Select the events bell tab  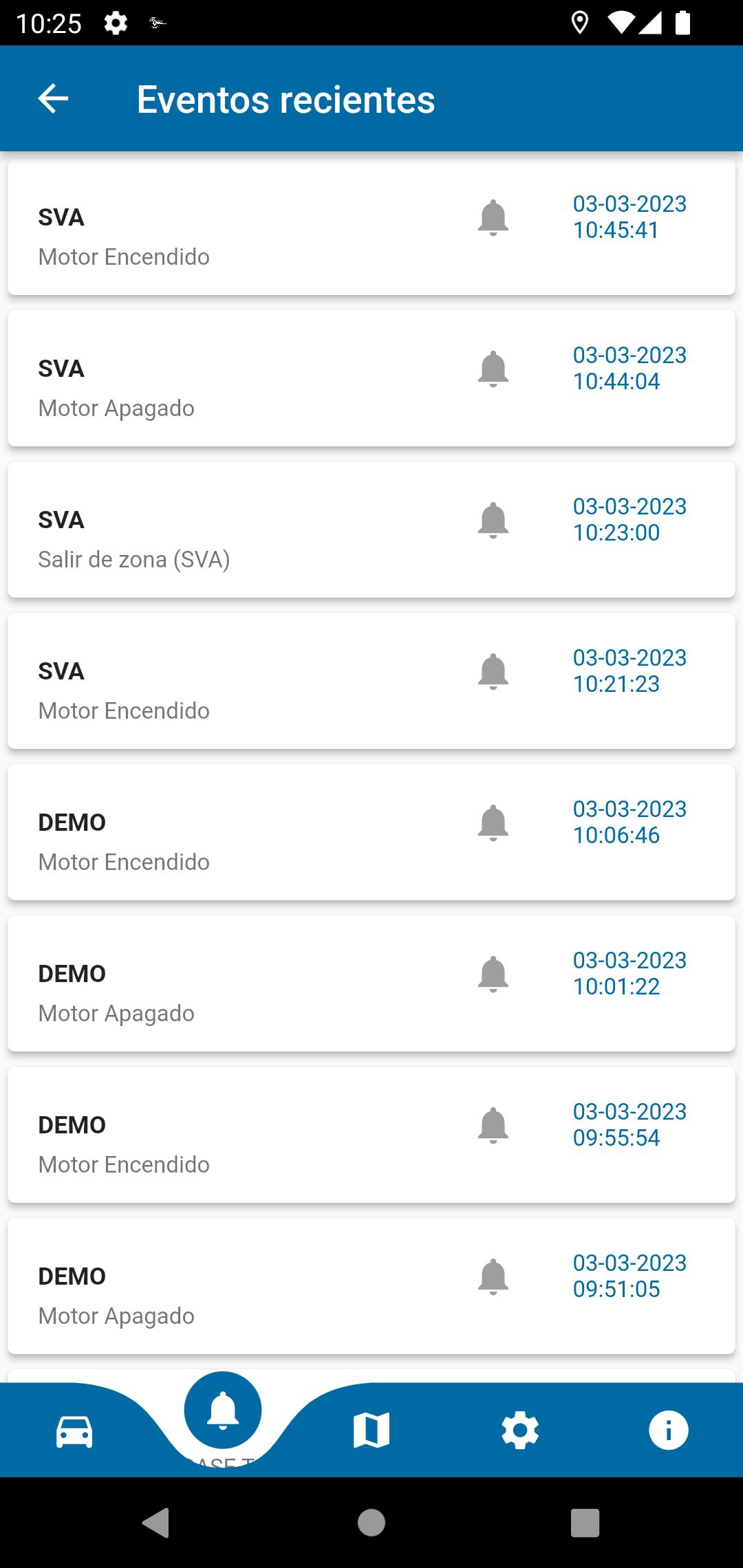[223, 1411]
